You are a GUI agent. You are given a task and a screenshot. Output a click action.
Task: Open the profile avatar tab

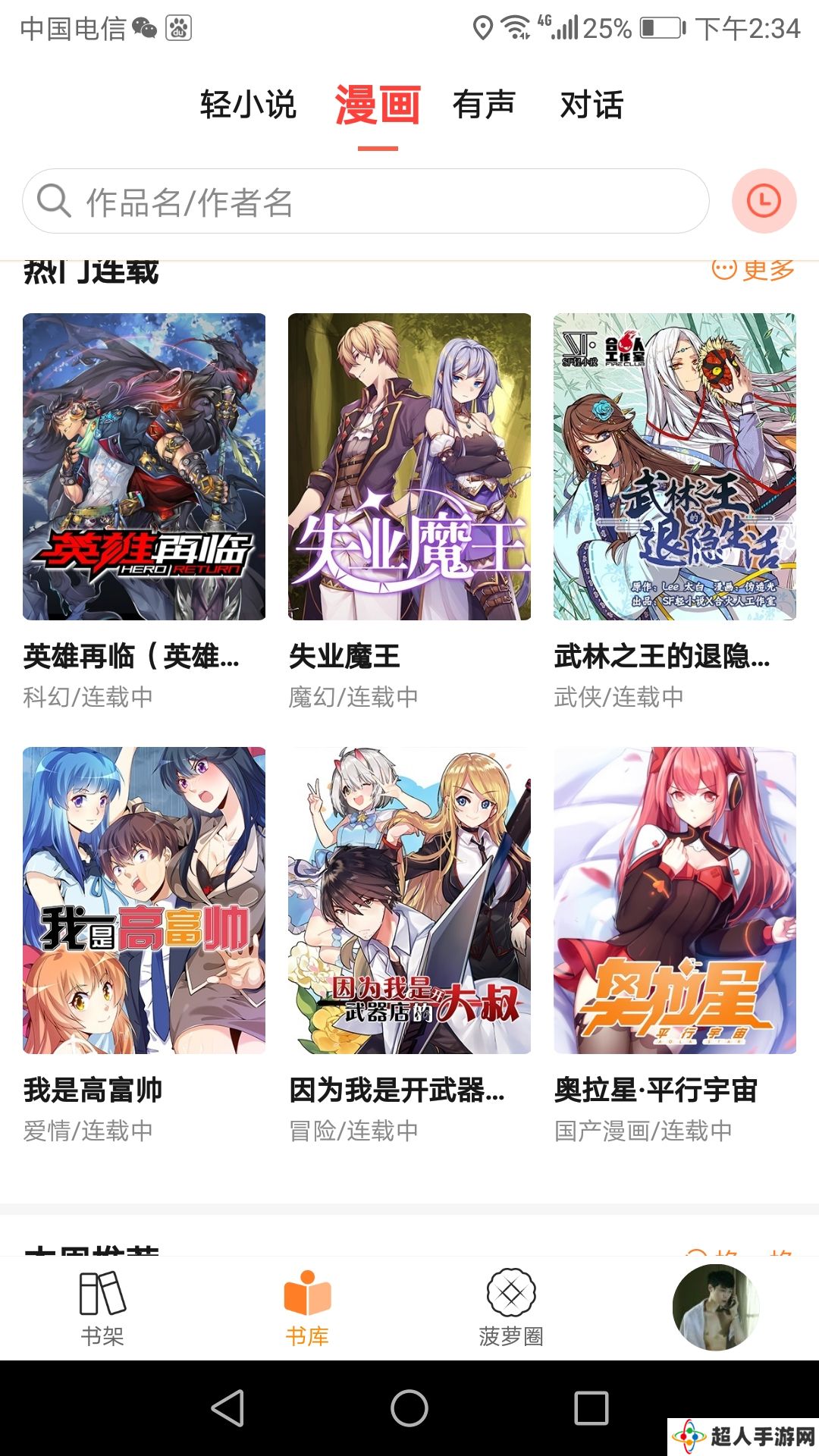[715, 1307]
